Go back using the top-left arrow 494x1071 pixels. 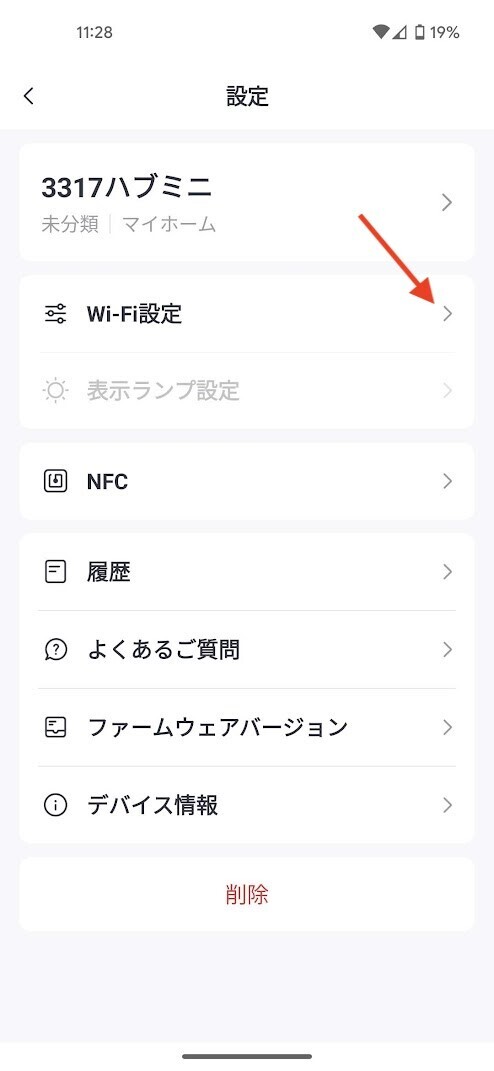point(29,96)
